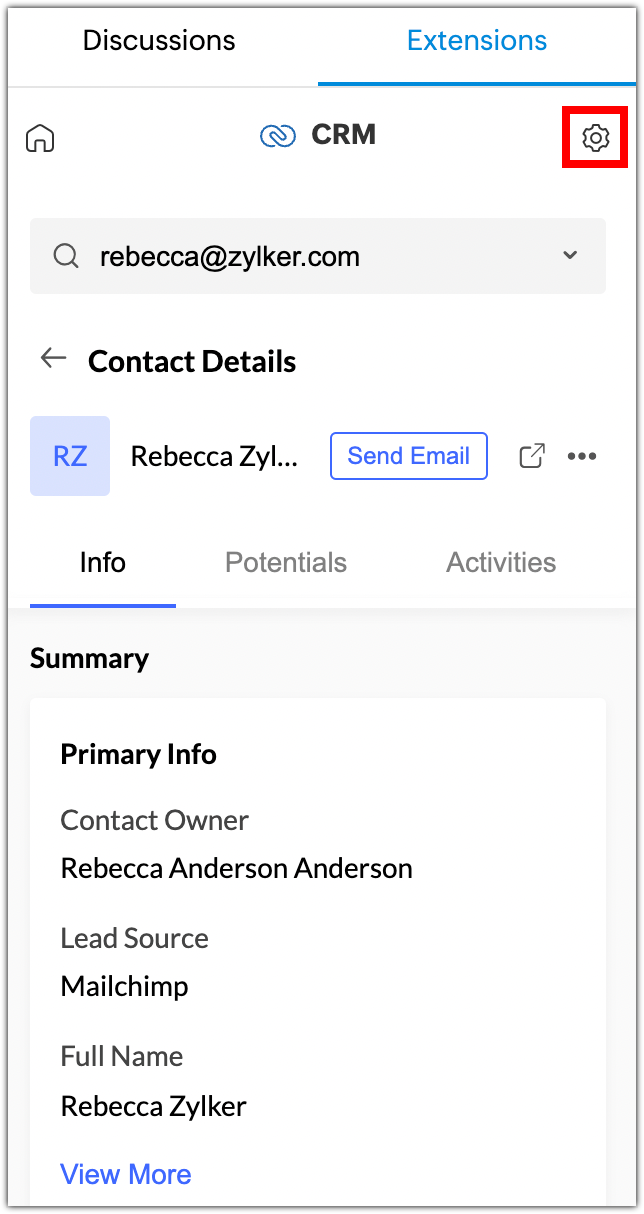Expand the rebecca@zylker.com email dropdown
This screenshot has height=1214, width=644.
pyautogui.click(x=570, y=256)
